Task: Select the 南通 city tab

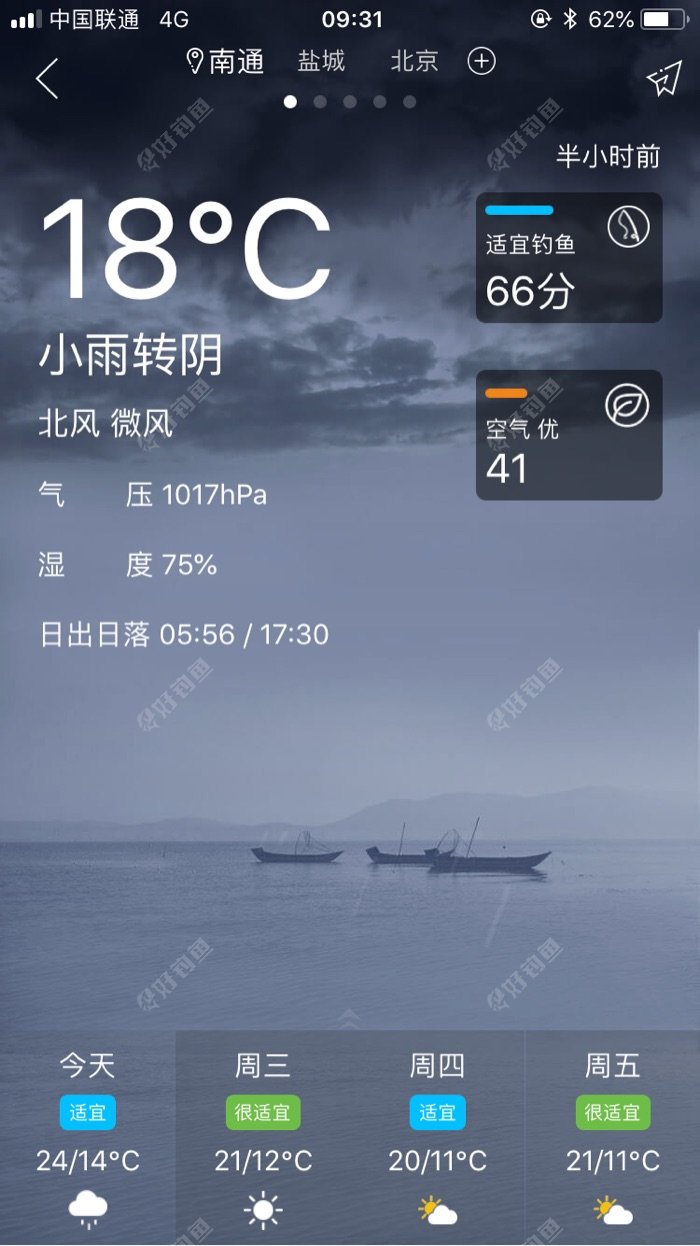Action: coord(226,62)
